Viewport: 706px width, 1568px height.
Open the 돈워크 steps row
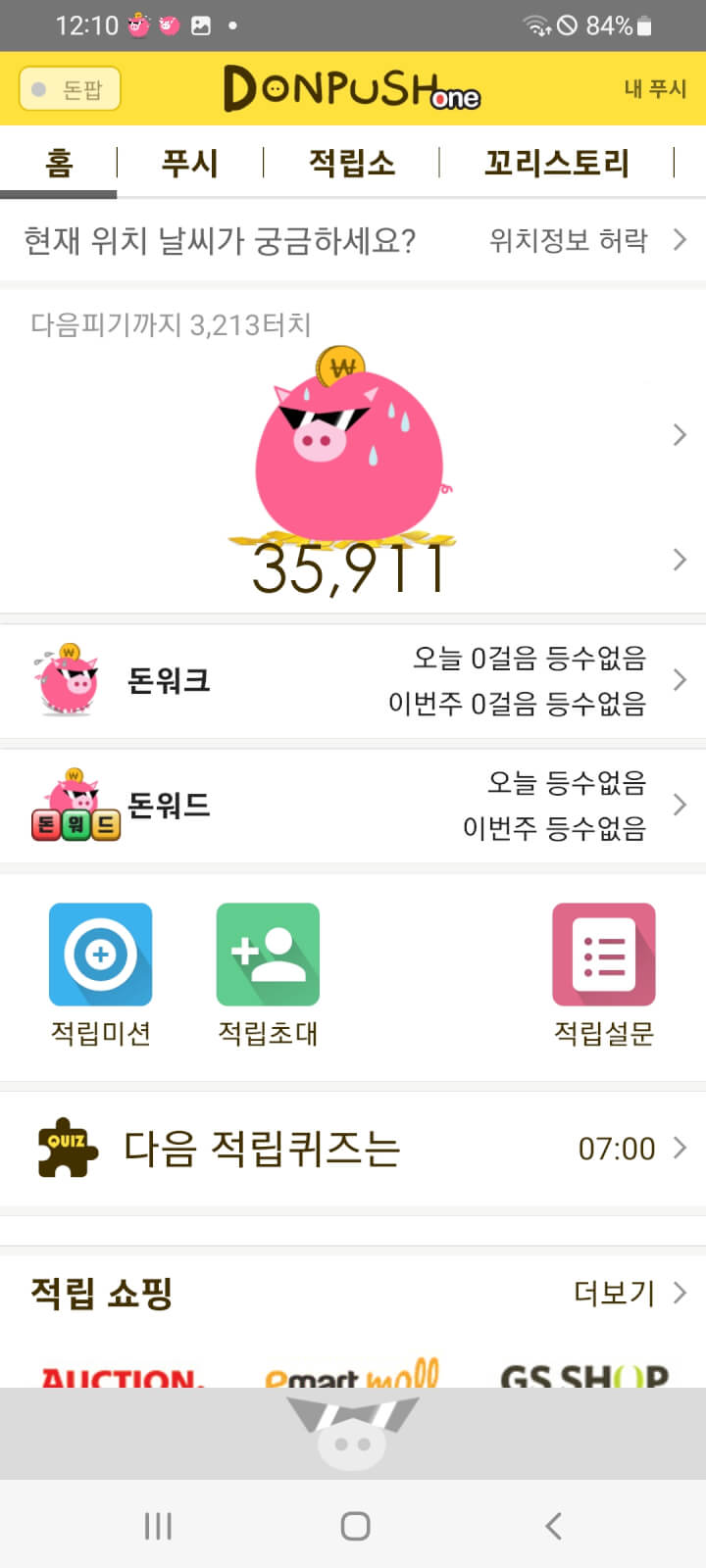coord(353,680)
